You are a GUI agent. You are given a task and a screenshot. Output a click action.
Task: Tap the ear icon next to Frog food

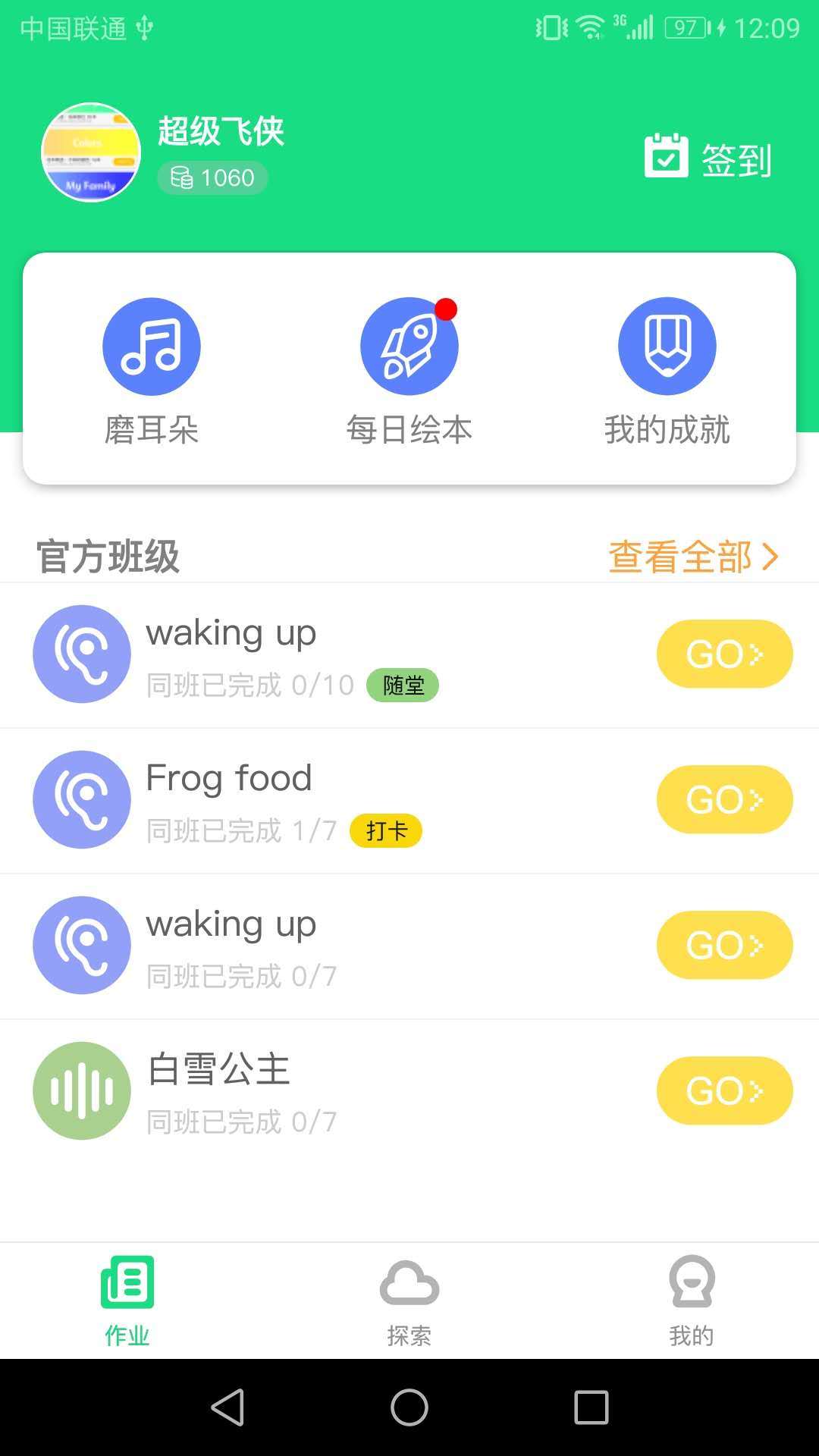tap(82, 799)
